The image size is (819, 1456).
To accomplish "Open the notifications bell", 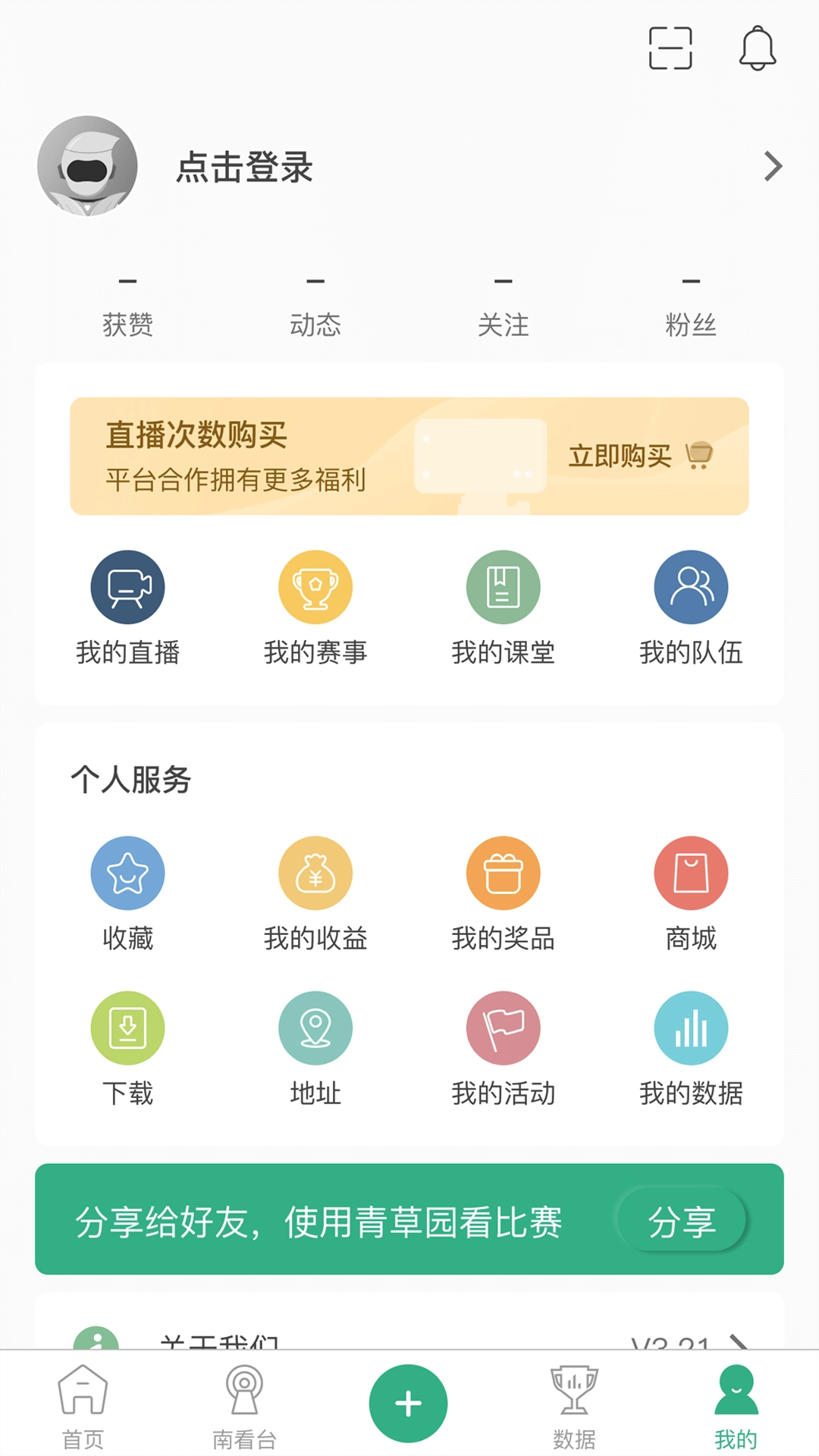I will (x=757, y=49).
